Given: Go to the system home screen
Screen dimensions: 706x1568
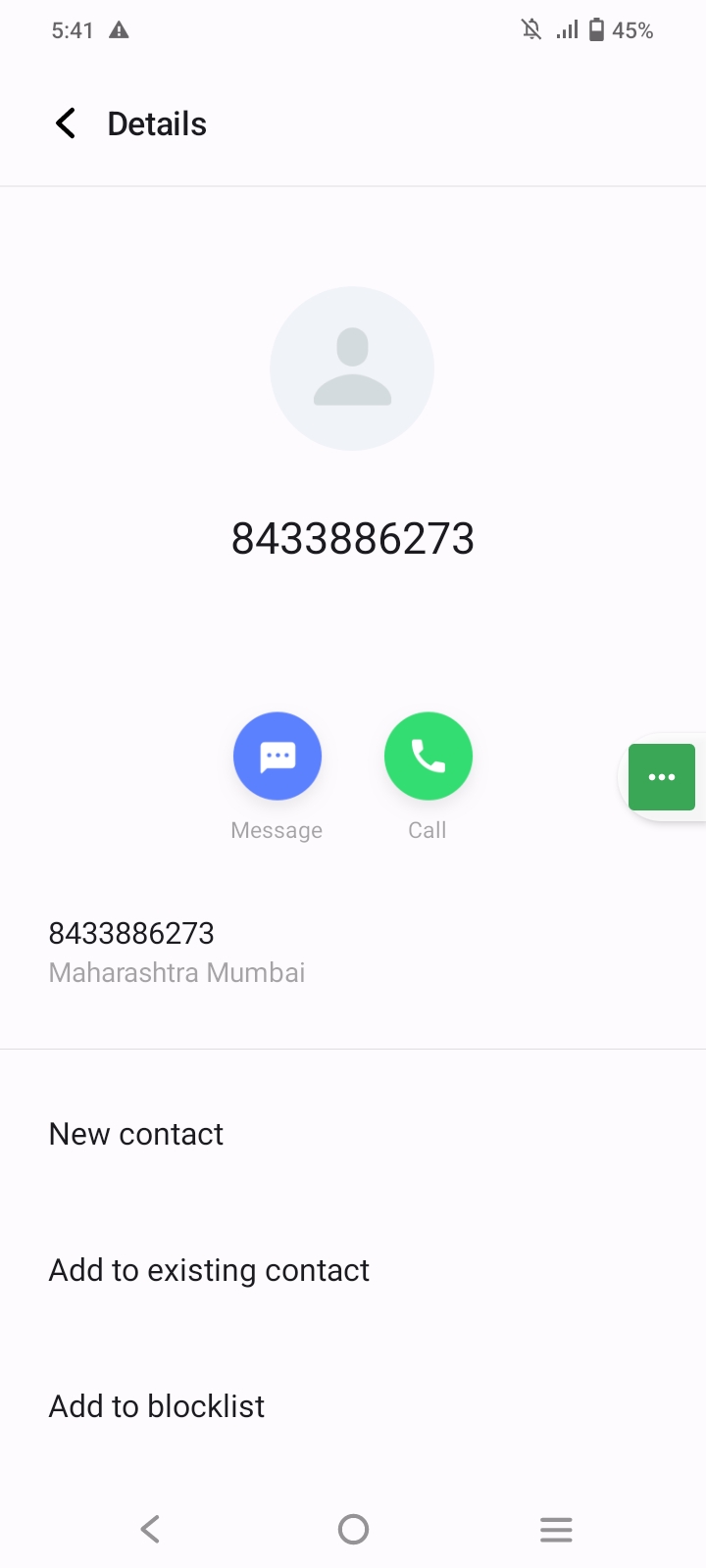Looking at the screenshot, I should pyautogui.click(x=353, y=1529).
